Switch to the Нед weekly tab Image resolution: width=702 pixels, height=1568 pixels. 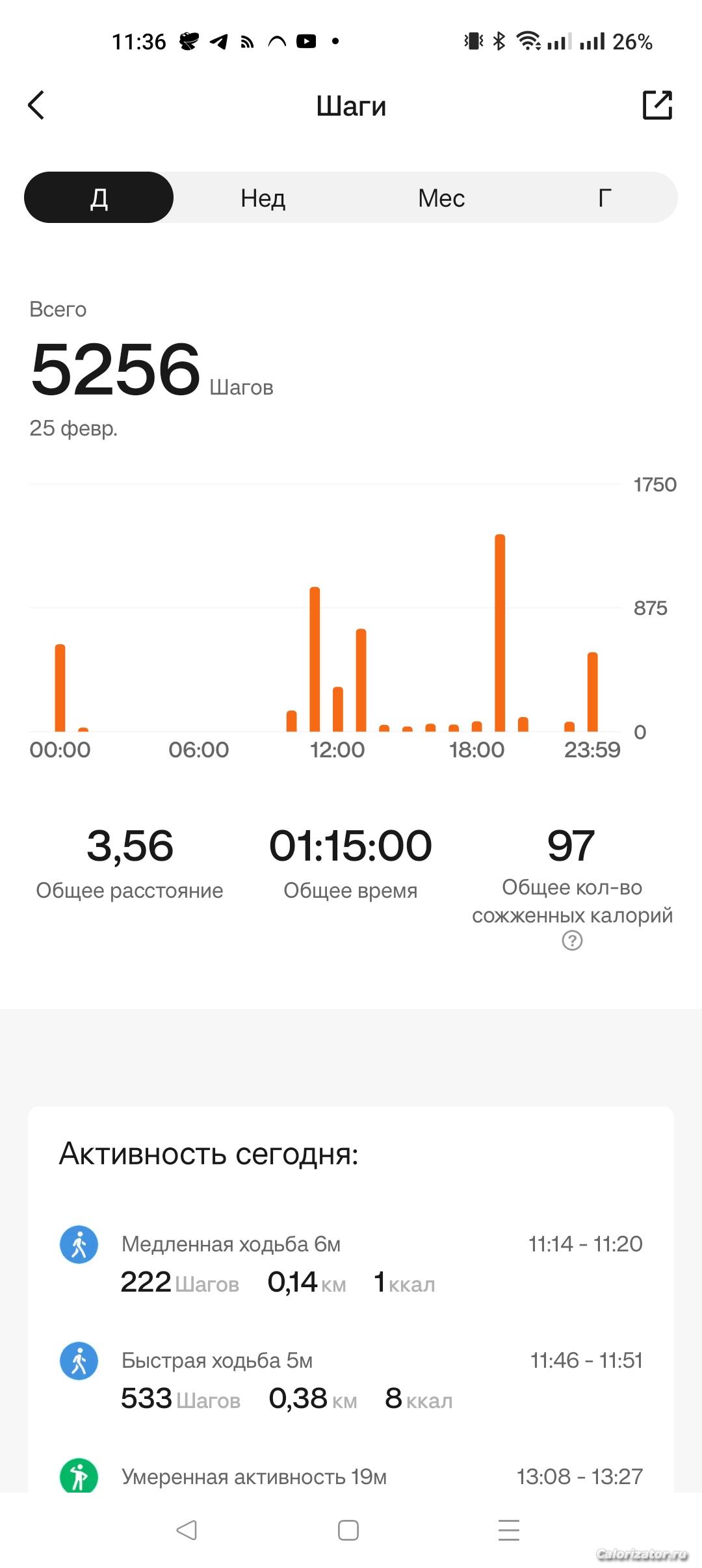click(x=263, y=198)
